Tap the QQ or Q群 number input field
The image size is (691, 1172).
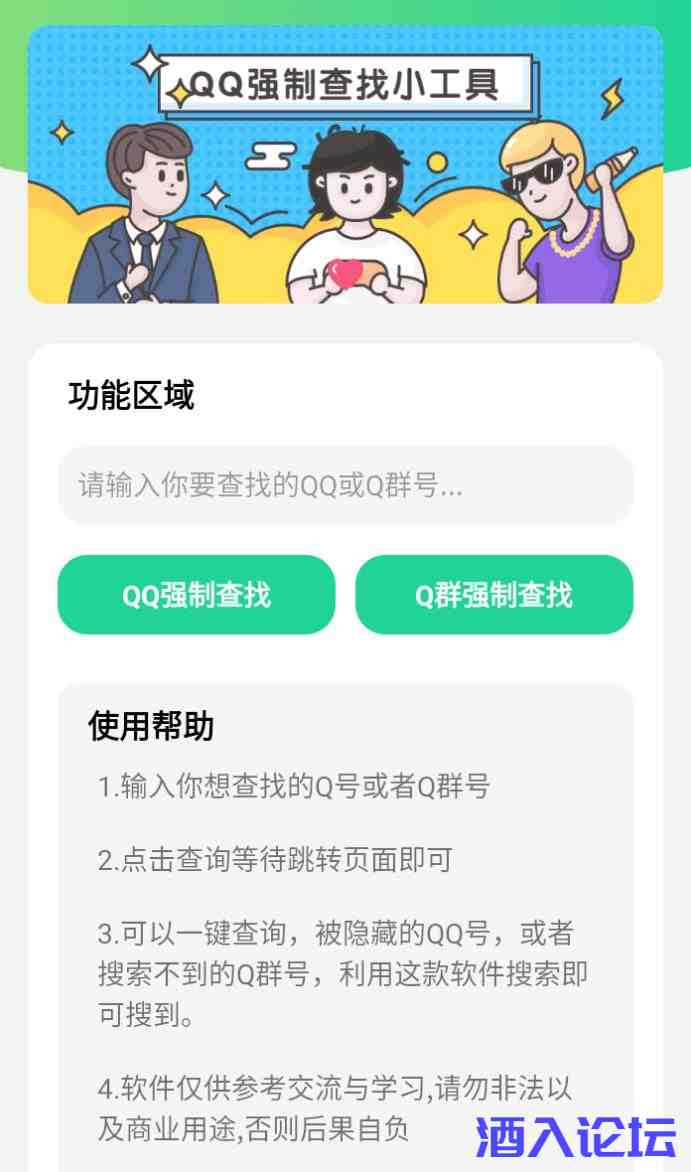click(345, 486)
